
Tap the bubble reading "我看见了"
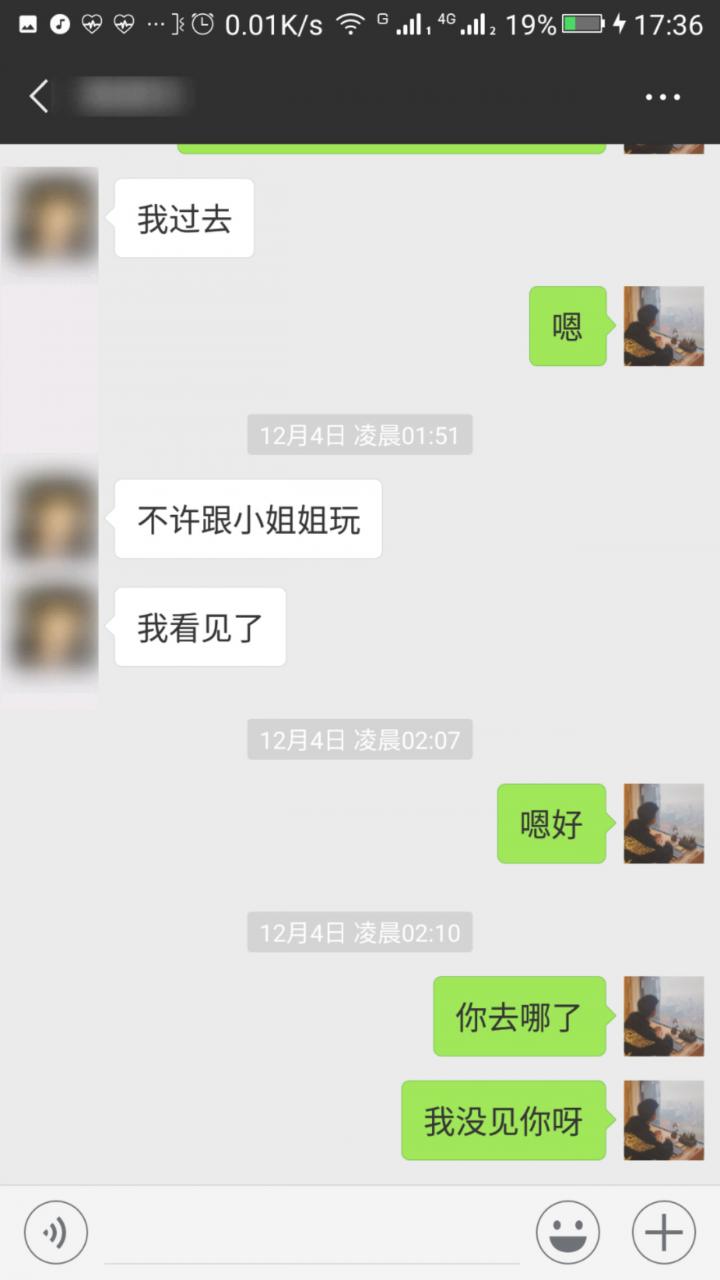199,626
